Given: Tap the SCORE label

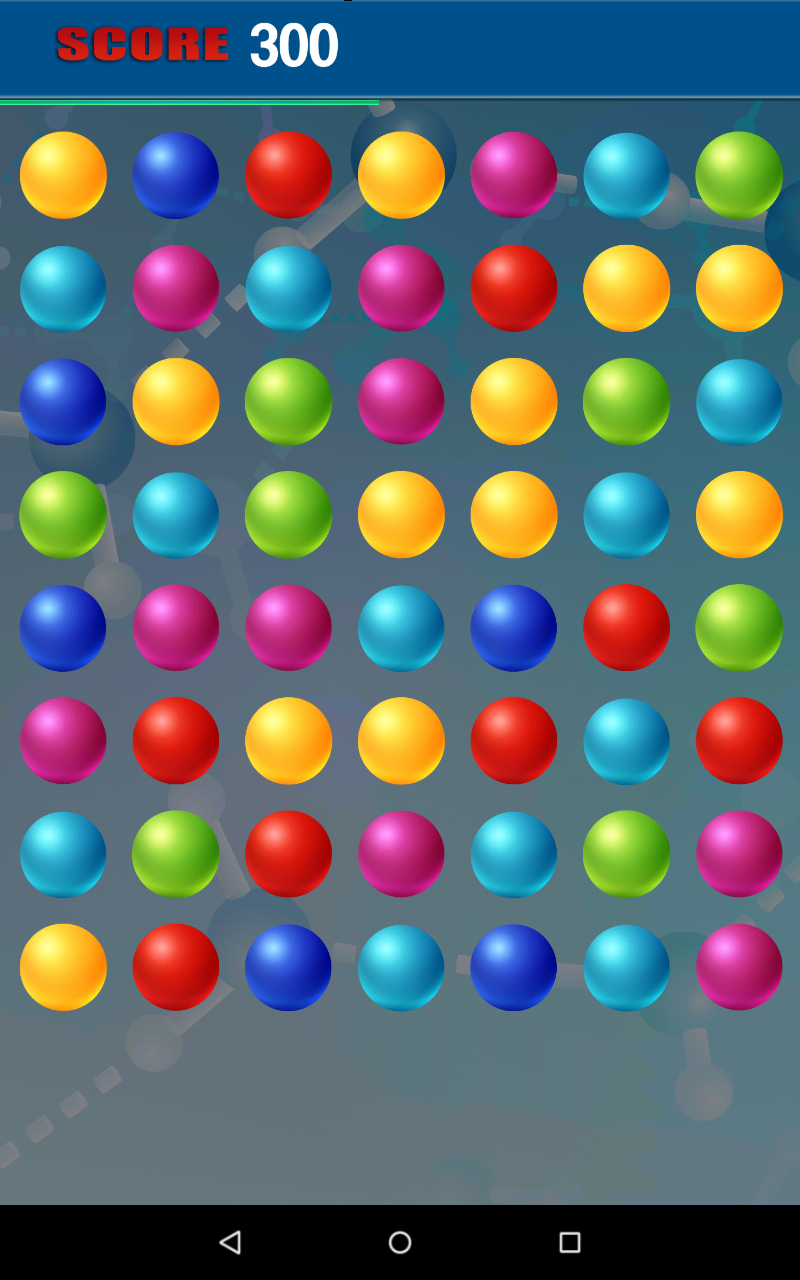Looking at the screenshot, I should [x=143, y=44].
